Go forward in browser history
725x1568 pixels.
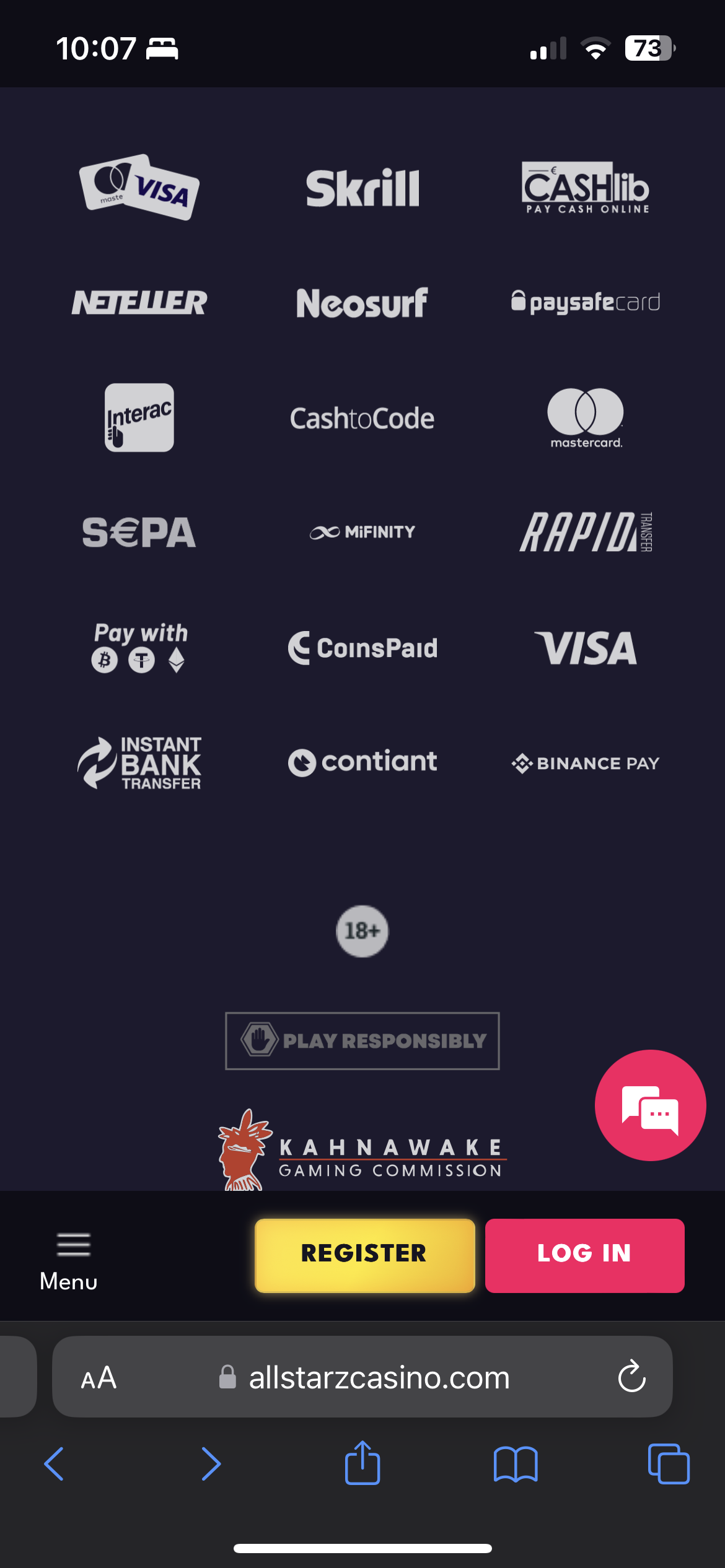211,1464
